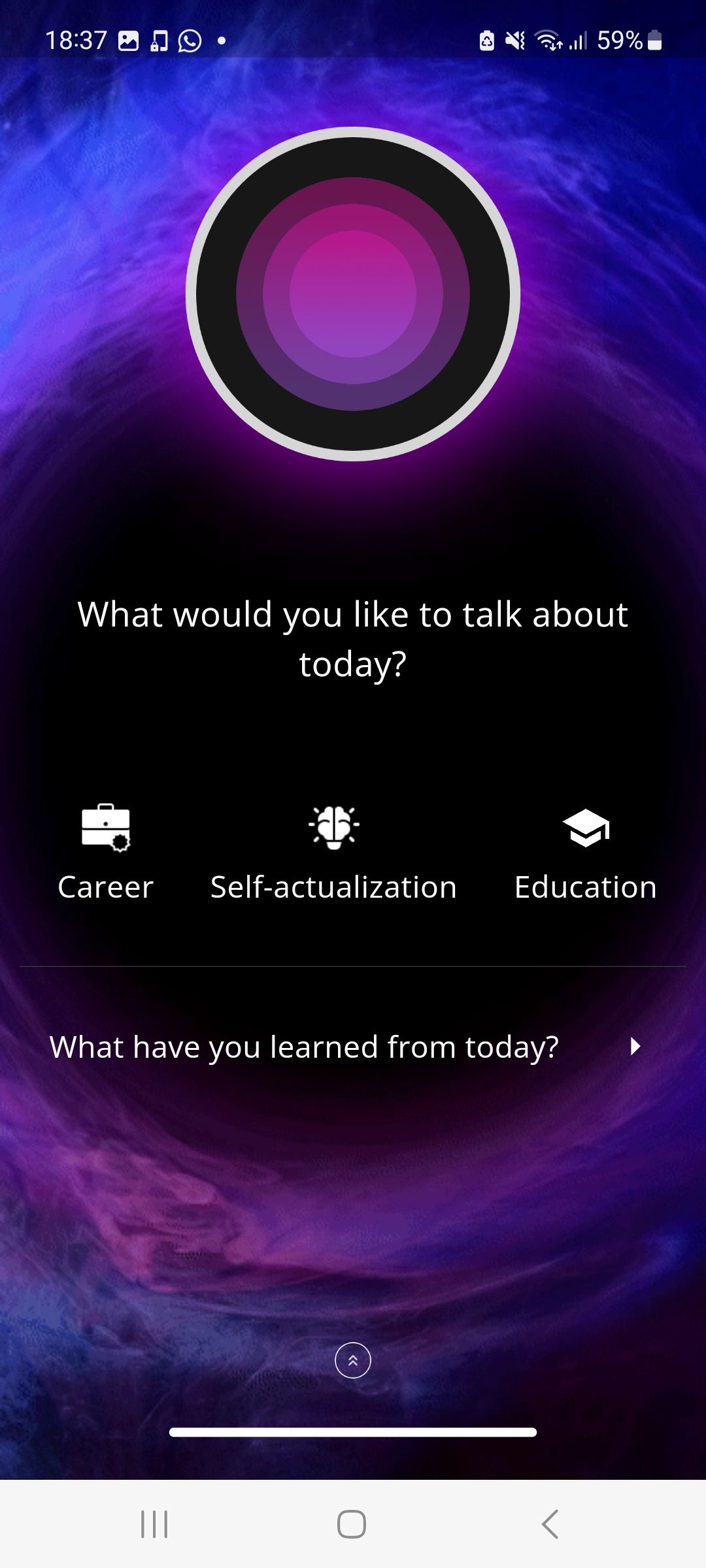The width and height of the screenshot is (706, 1568).
Task: Go back using the system back button
Action: pos(550,1524)
